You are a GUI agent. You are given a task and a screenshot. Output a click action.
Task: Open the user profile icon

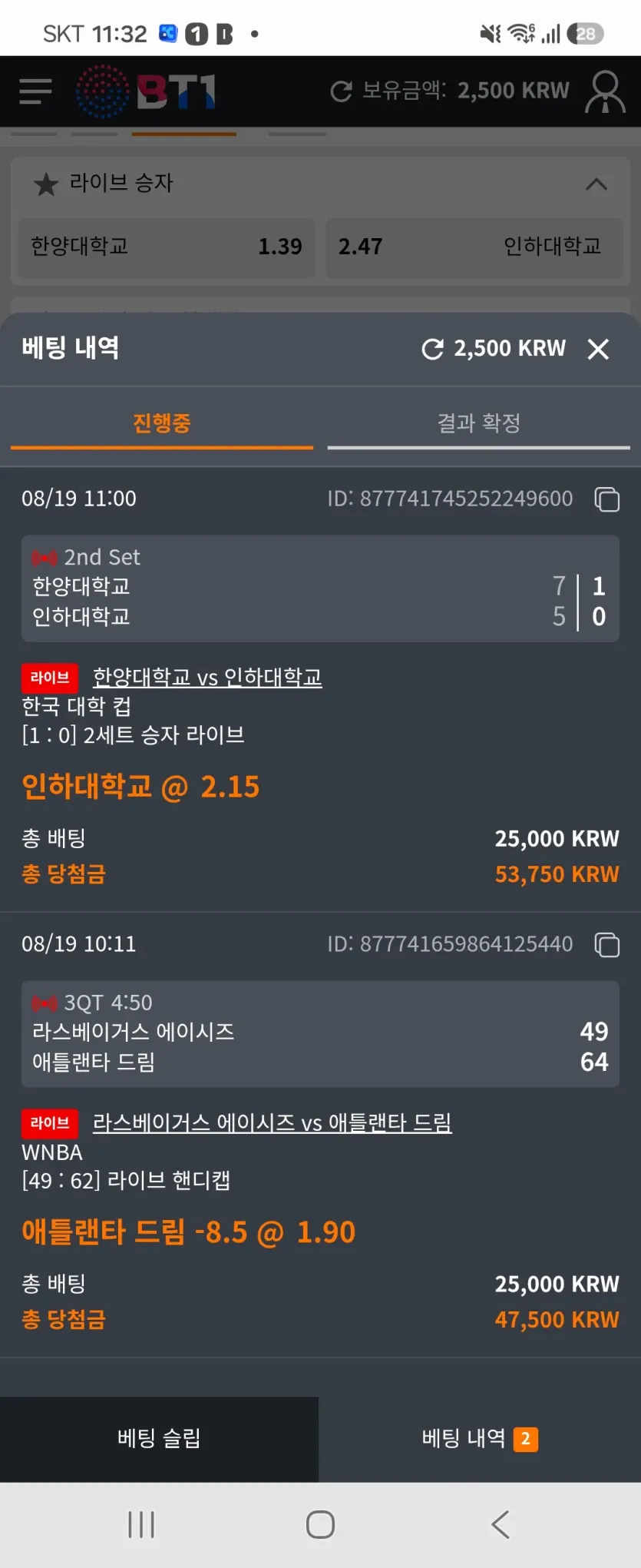pos(605,91)
